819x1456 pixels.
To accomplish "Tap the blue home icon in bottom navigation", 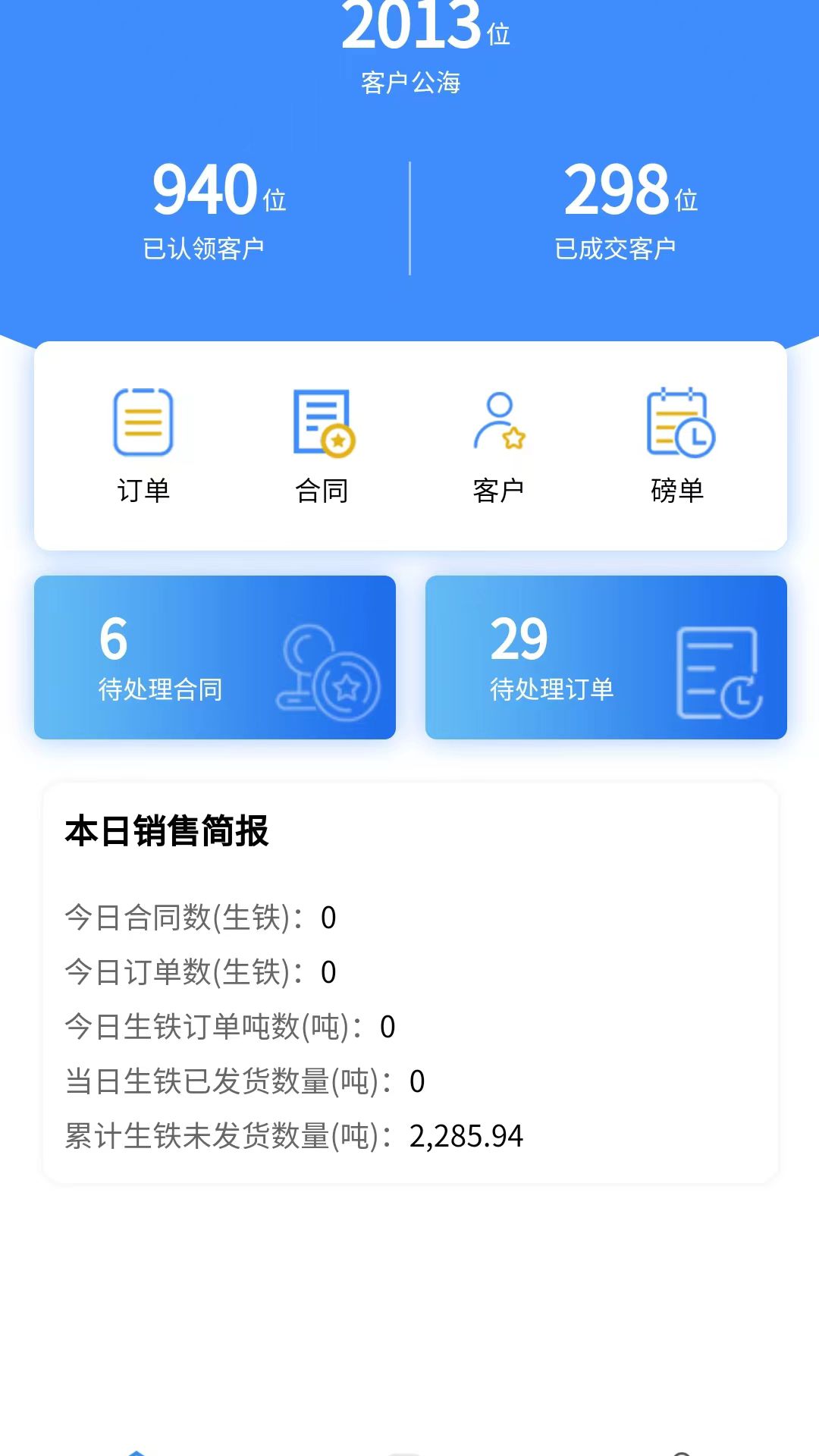I will click(136, 1451).
